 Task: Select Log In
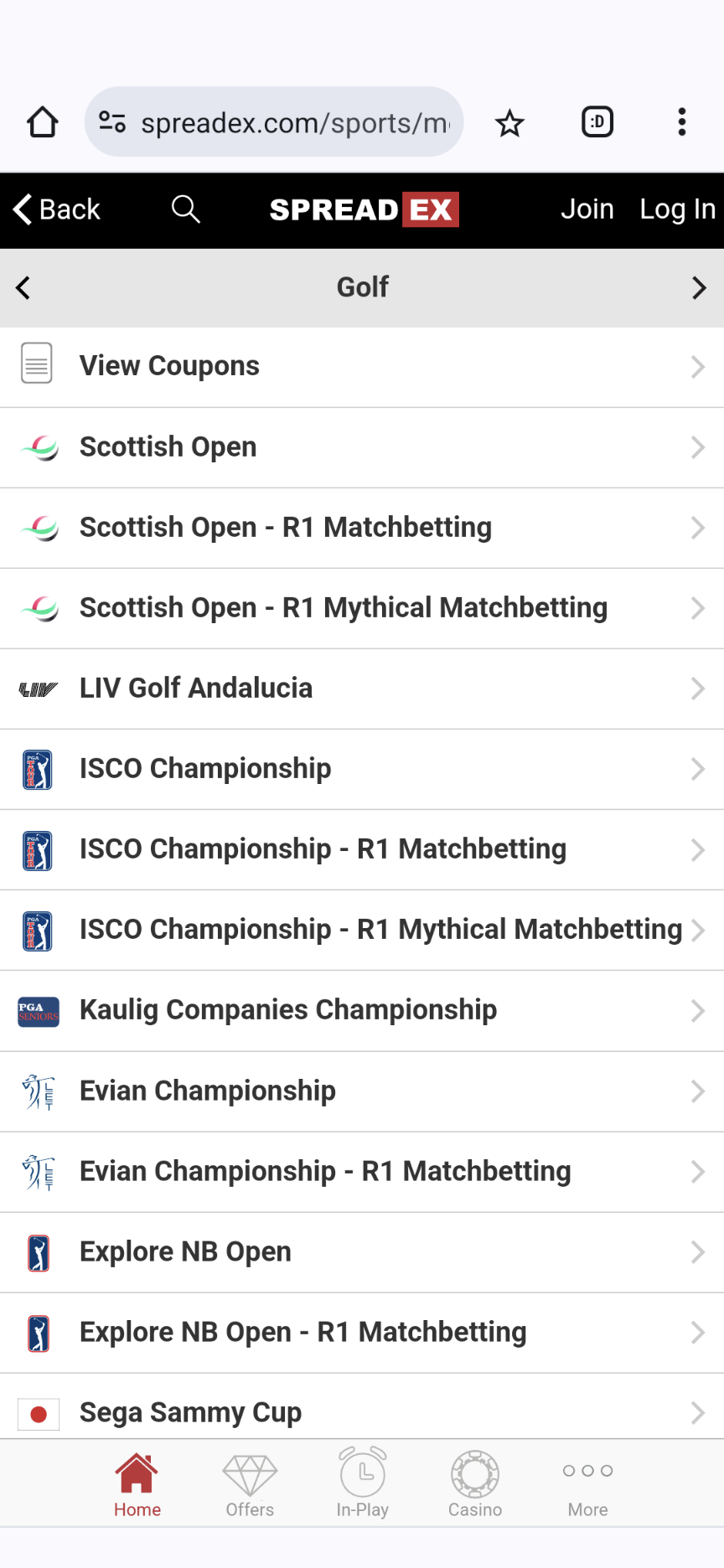click(677, 209)
